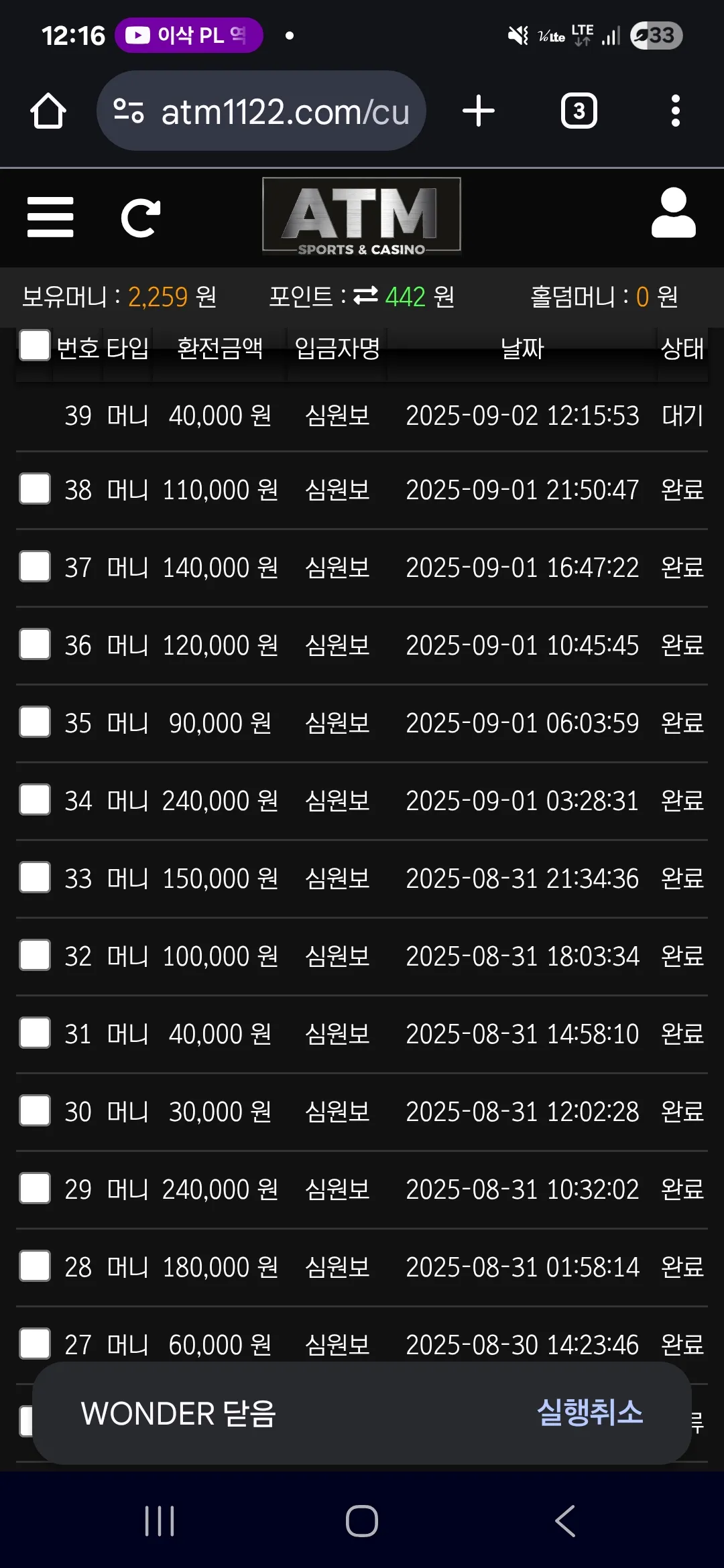The height and width of the screenshot is (1568, 724).
Task: Tap the system back button
Action: 565,1521
